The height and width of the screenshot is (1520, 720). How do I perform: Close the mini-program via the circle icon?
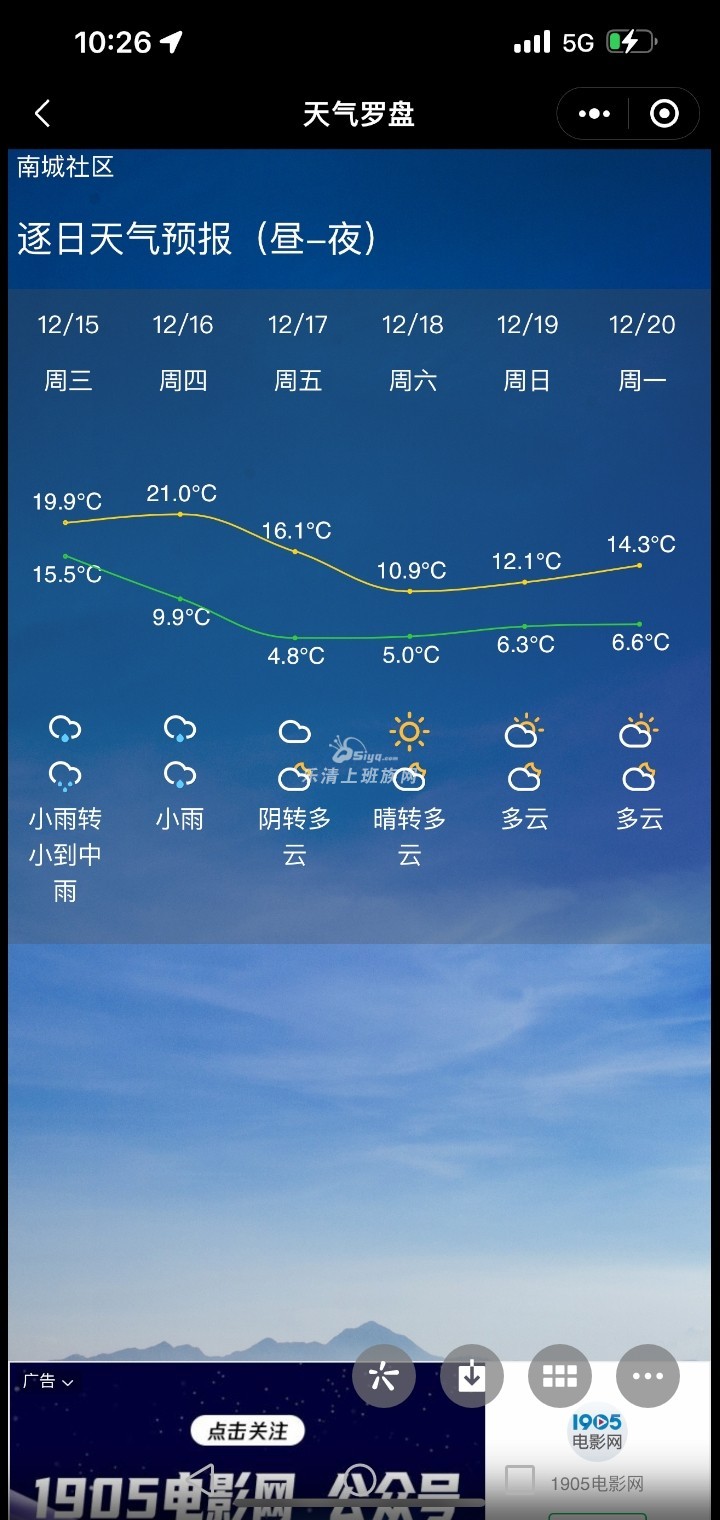click(x=665, y=114)
